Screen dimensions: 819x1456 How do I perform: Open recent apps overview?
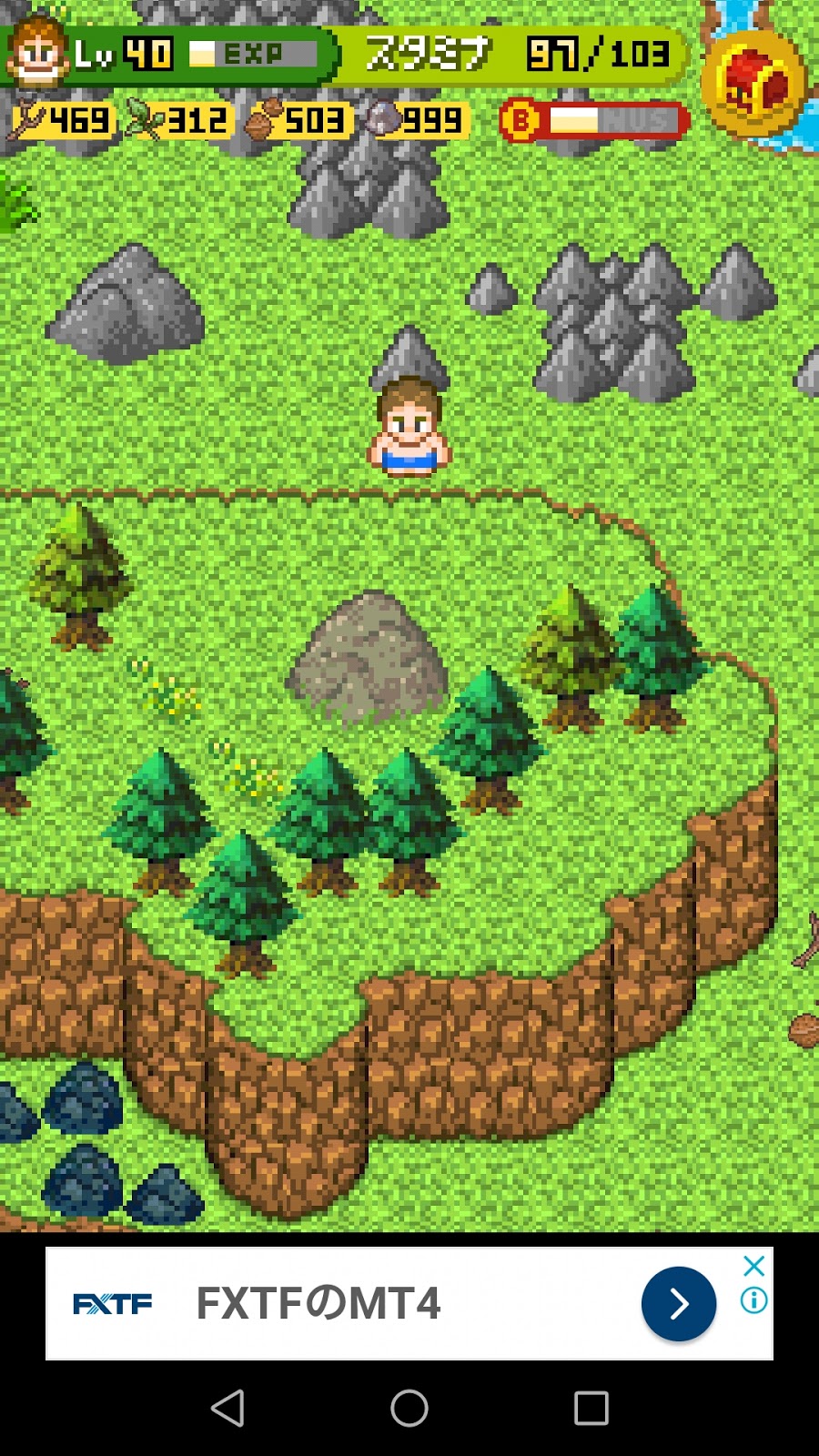pyautogui.click(x=591, y=1408)
